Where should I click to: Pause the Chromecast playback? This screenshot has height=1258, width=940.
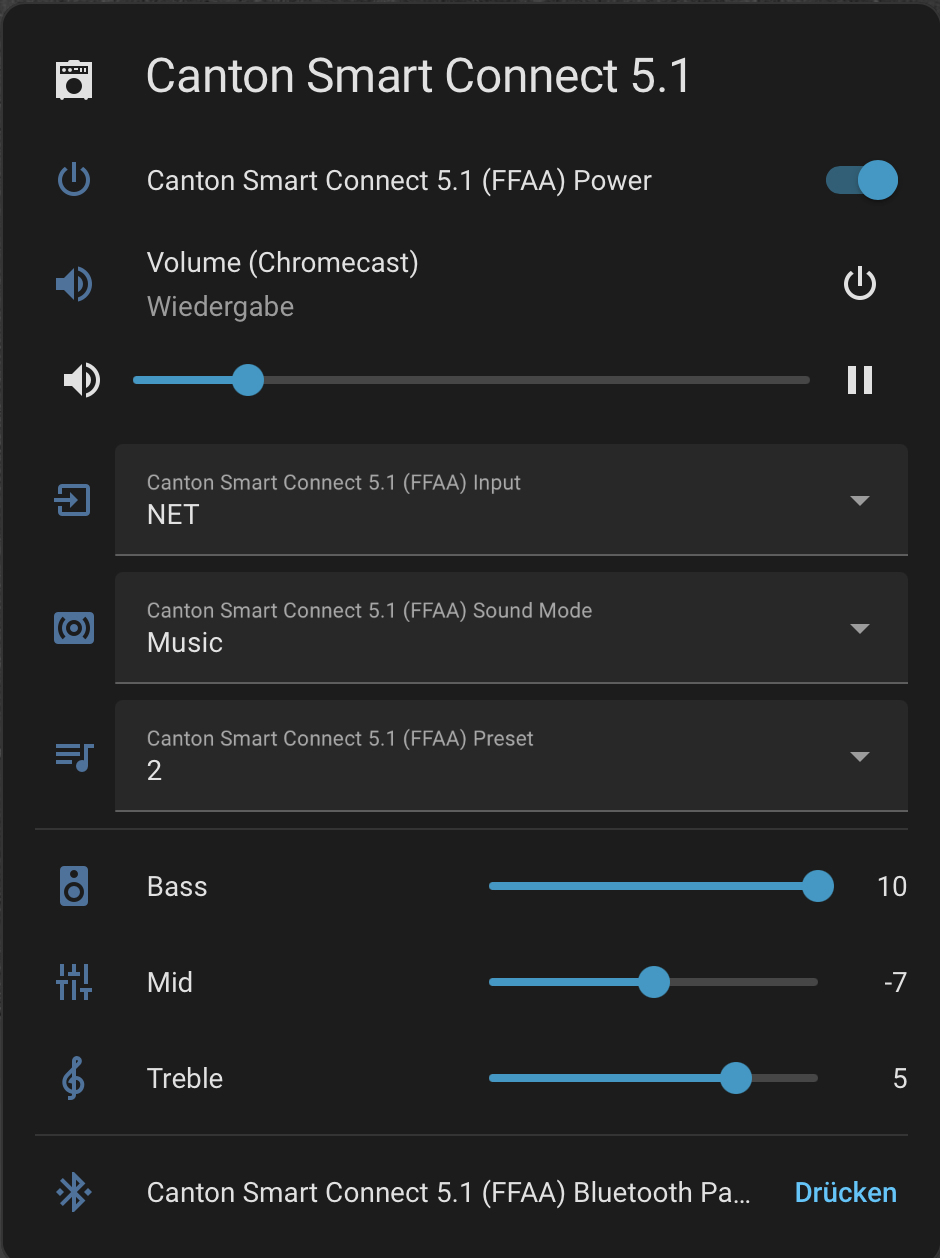pyautogui.click(x=860, y=380)
